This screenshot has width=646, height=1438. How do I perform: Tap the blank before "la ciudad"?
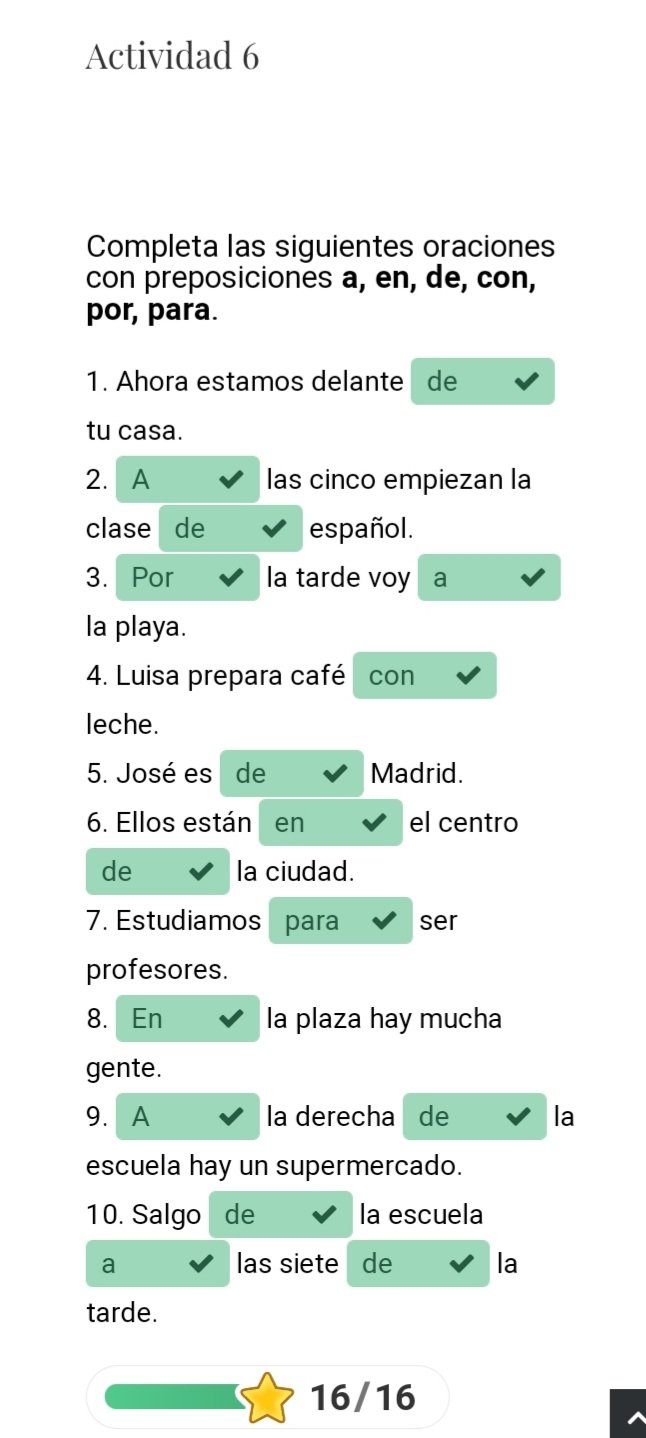157,872
